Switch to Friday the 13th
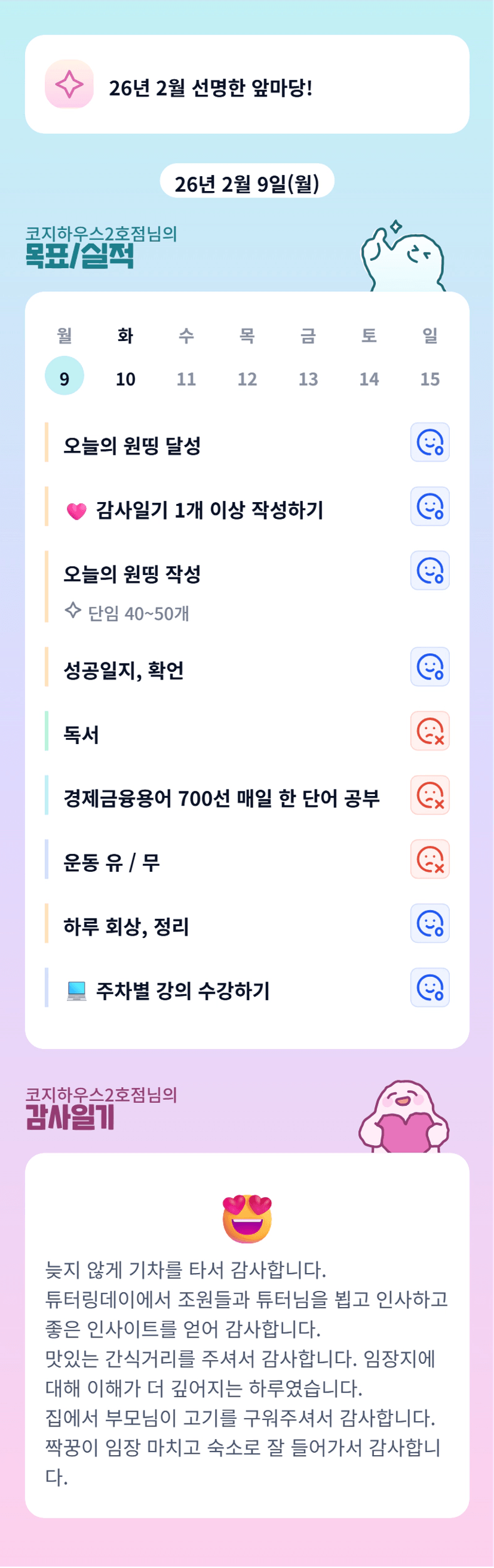This screenshot has height=1568, width=494. (x=308, y=379)
